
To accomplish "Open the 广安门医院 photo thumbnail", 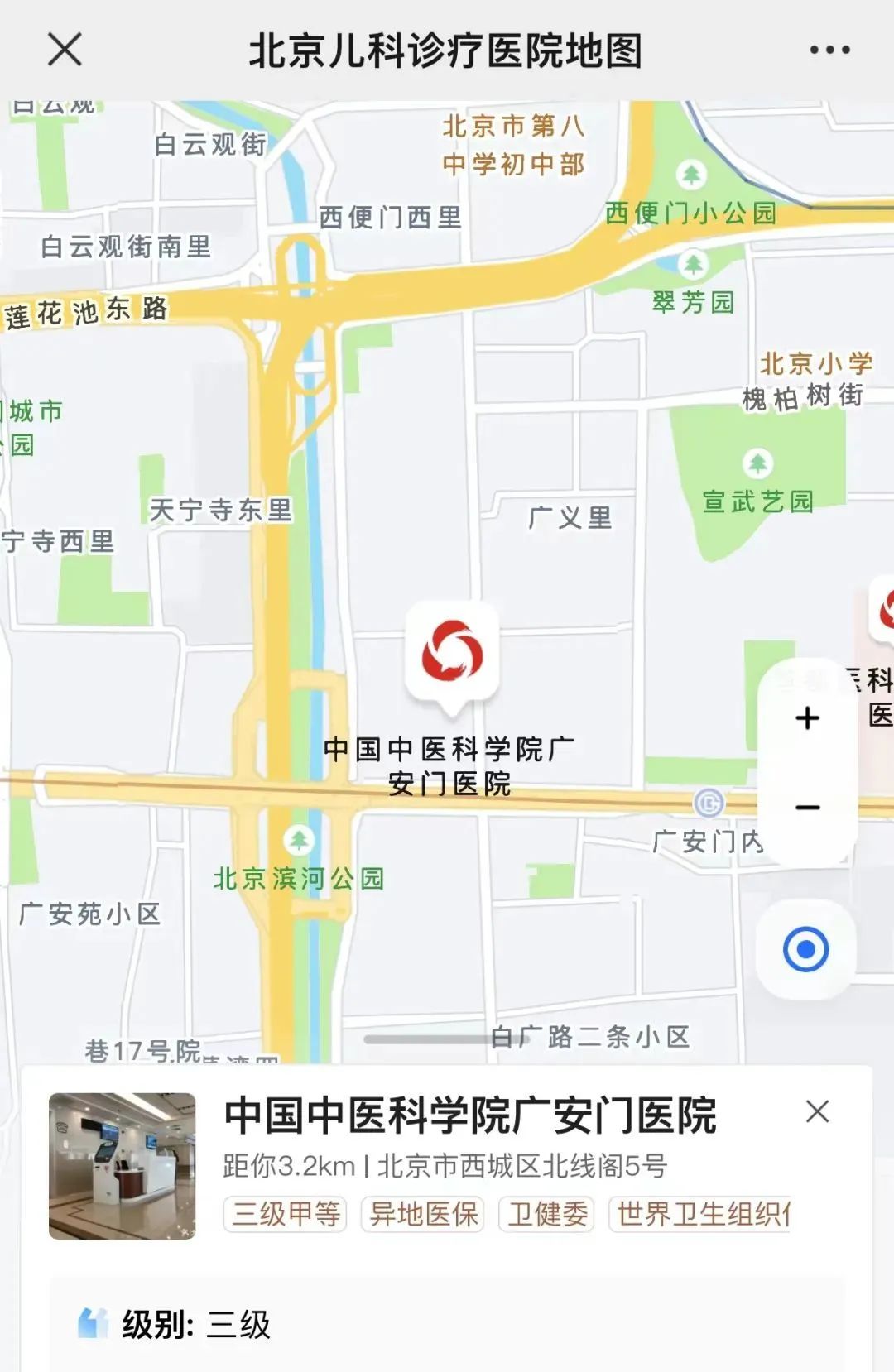I will [x=123, y=1165].
